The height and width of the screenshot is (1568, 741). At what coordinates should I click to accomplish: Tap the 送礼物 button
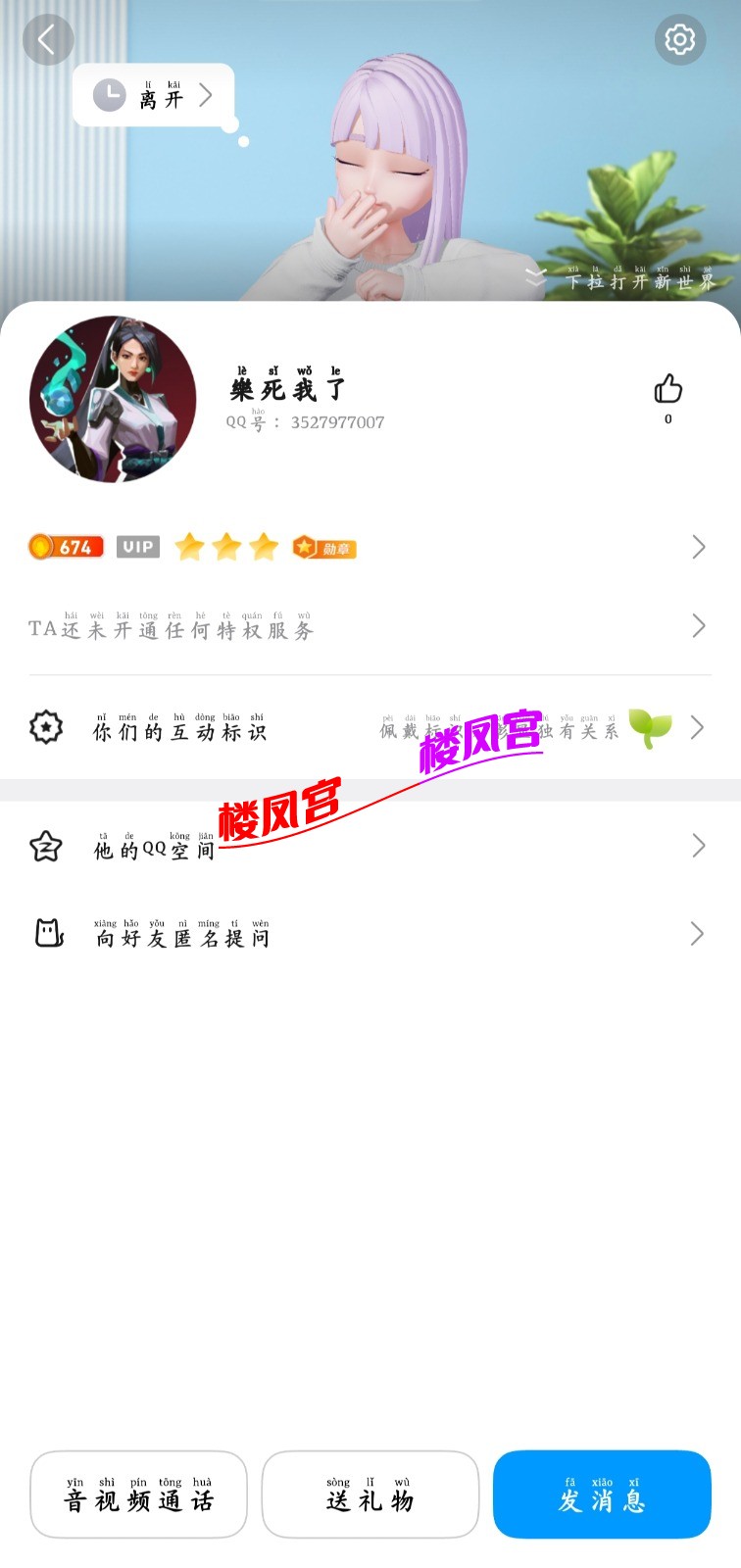pos(370,1495)
